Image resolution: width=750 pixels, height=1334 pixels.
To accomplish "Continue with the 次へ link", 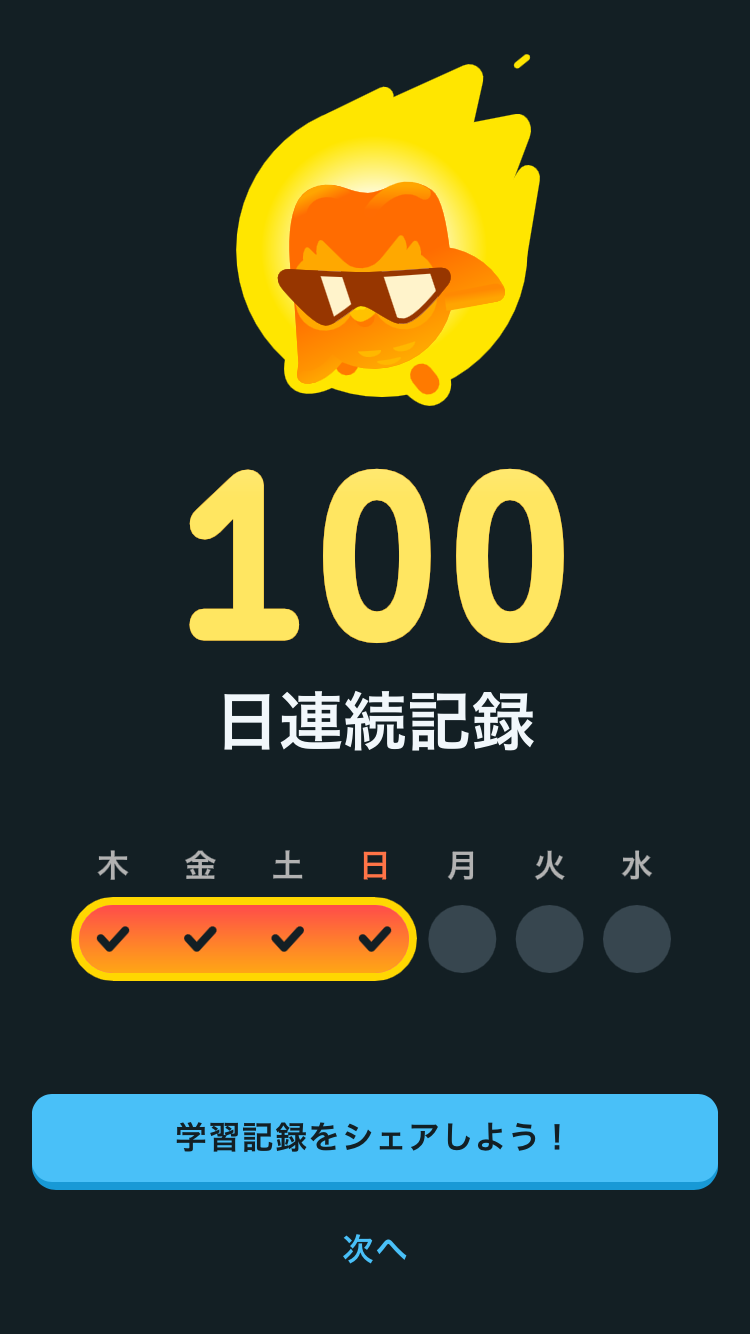I will [374, 1248].
